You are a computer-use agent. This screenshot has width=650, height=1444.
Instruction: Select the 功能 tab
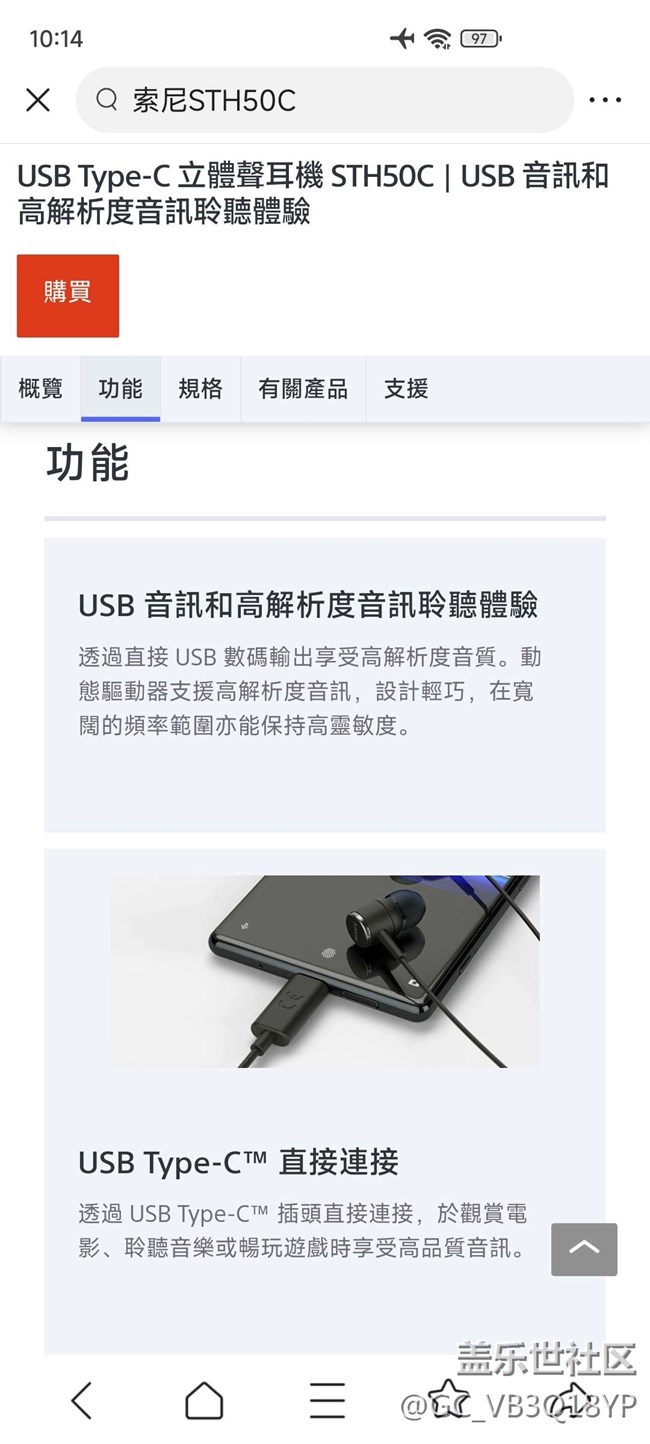tap(120, 389)
